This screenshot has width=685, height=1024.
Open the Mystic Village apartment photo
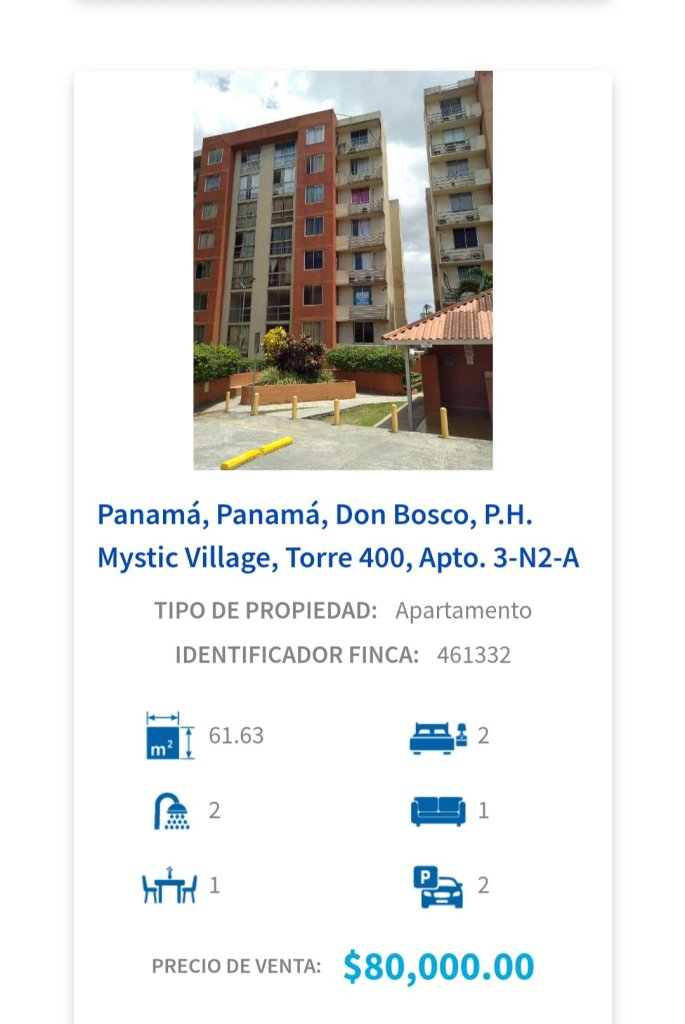(x=342, y=270)
